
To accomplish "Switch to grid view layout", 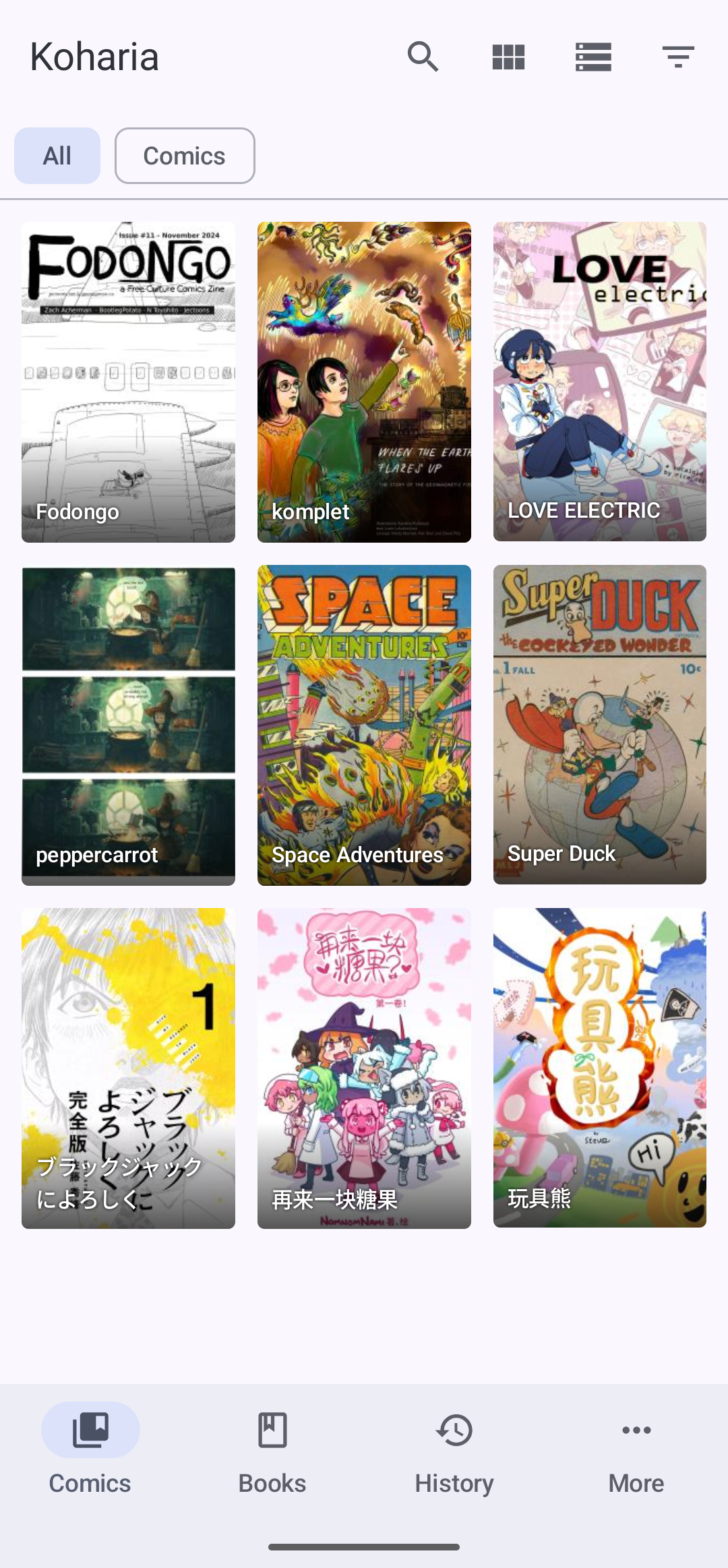I will click(508, 57).
